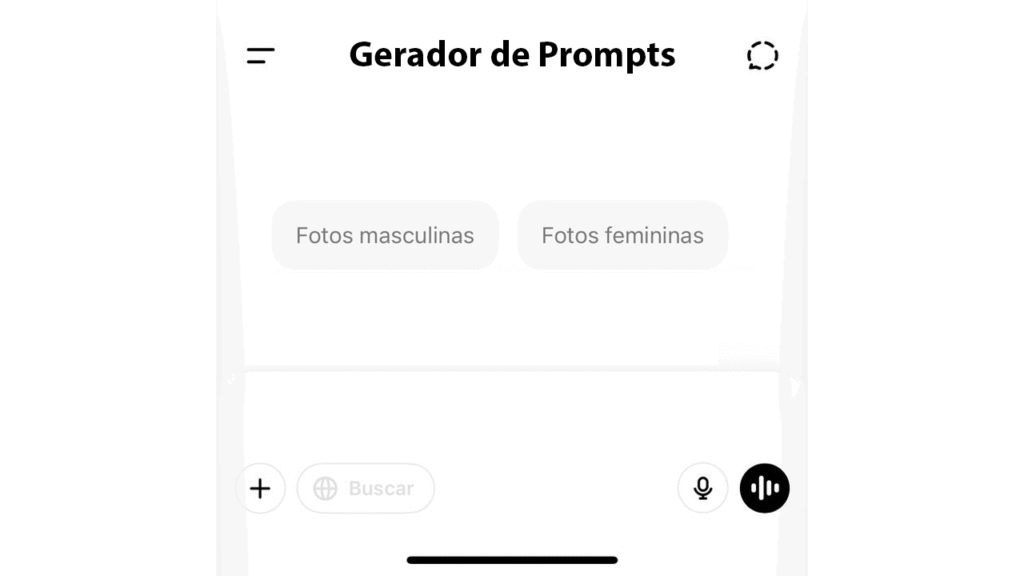Dictate with the microphone icon
The height and width of the screenshot is (576, 1024).
tap(703, 488)
